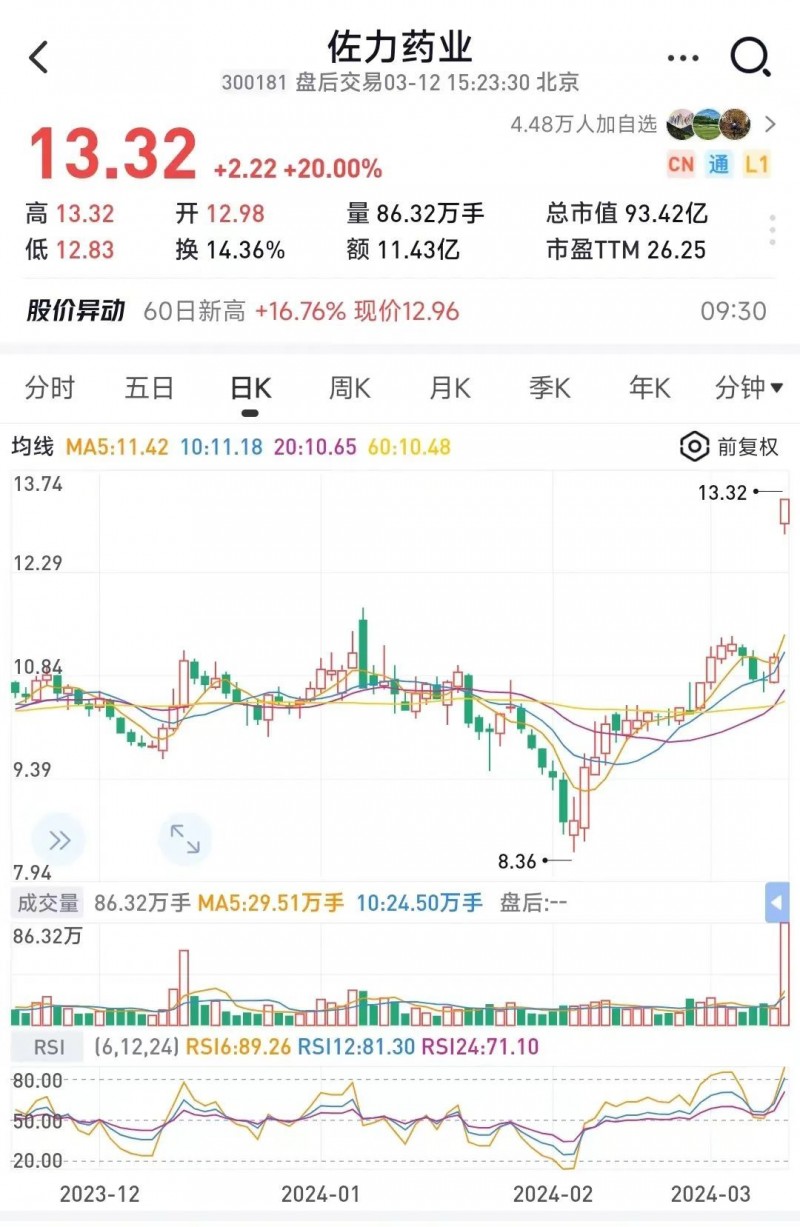
Task: Switch to the 周K chart tab
Action: point(350,389)
